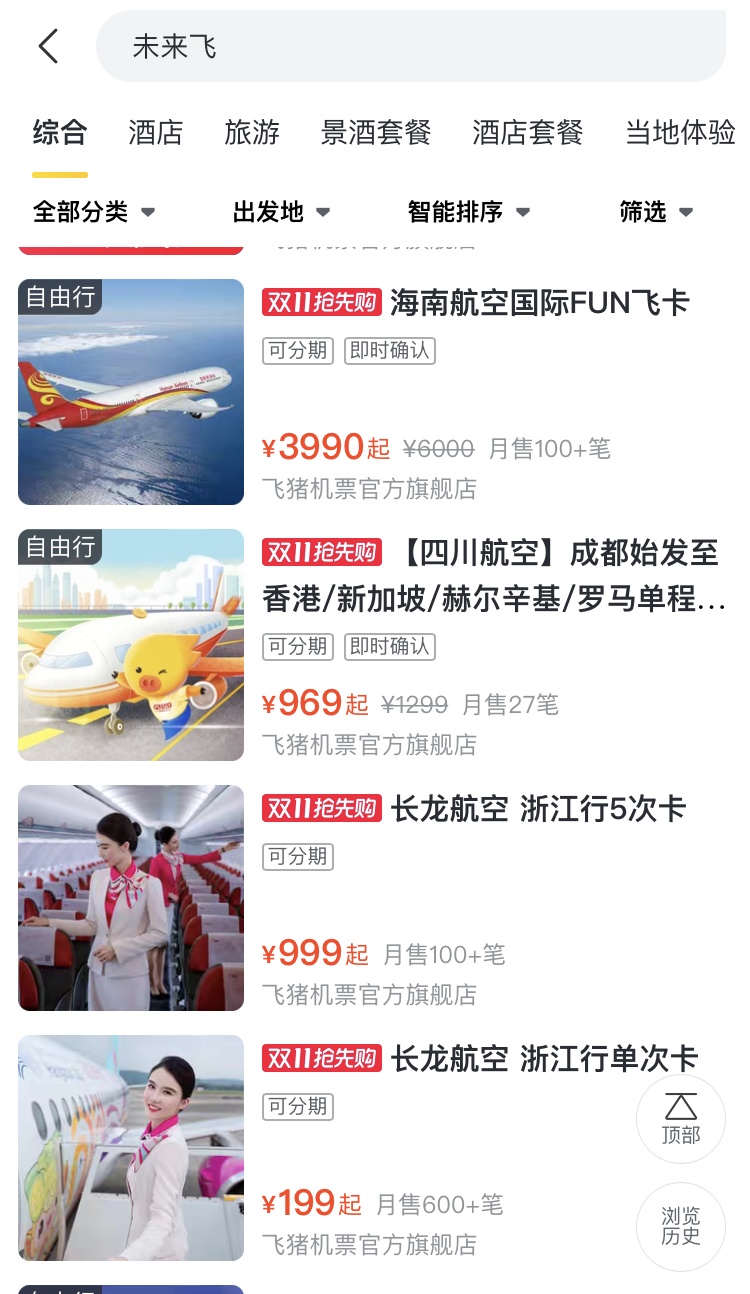Select the 酒店套餐 tab
Image resolution: width=750 pixels, height=1294 pixels.
pyautogui.click(x=527, y=132)
